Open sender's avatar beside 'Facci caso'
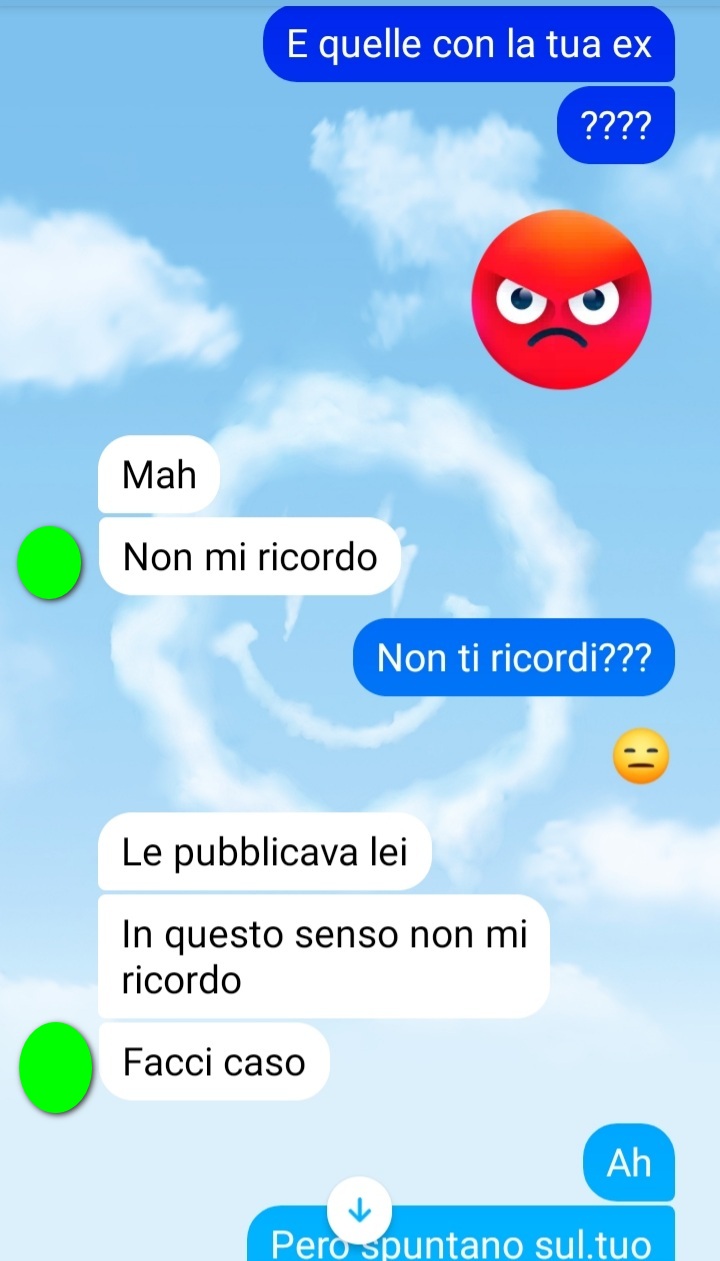Viewport: 720px width, 1261px height. point(56,1067)
